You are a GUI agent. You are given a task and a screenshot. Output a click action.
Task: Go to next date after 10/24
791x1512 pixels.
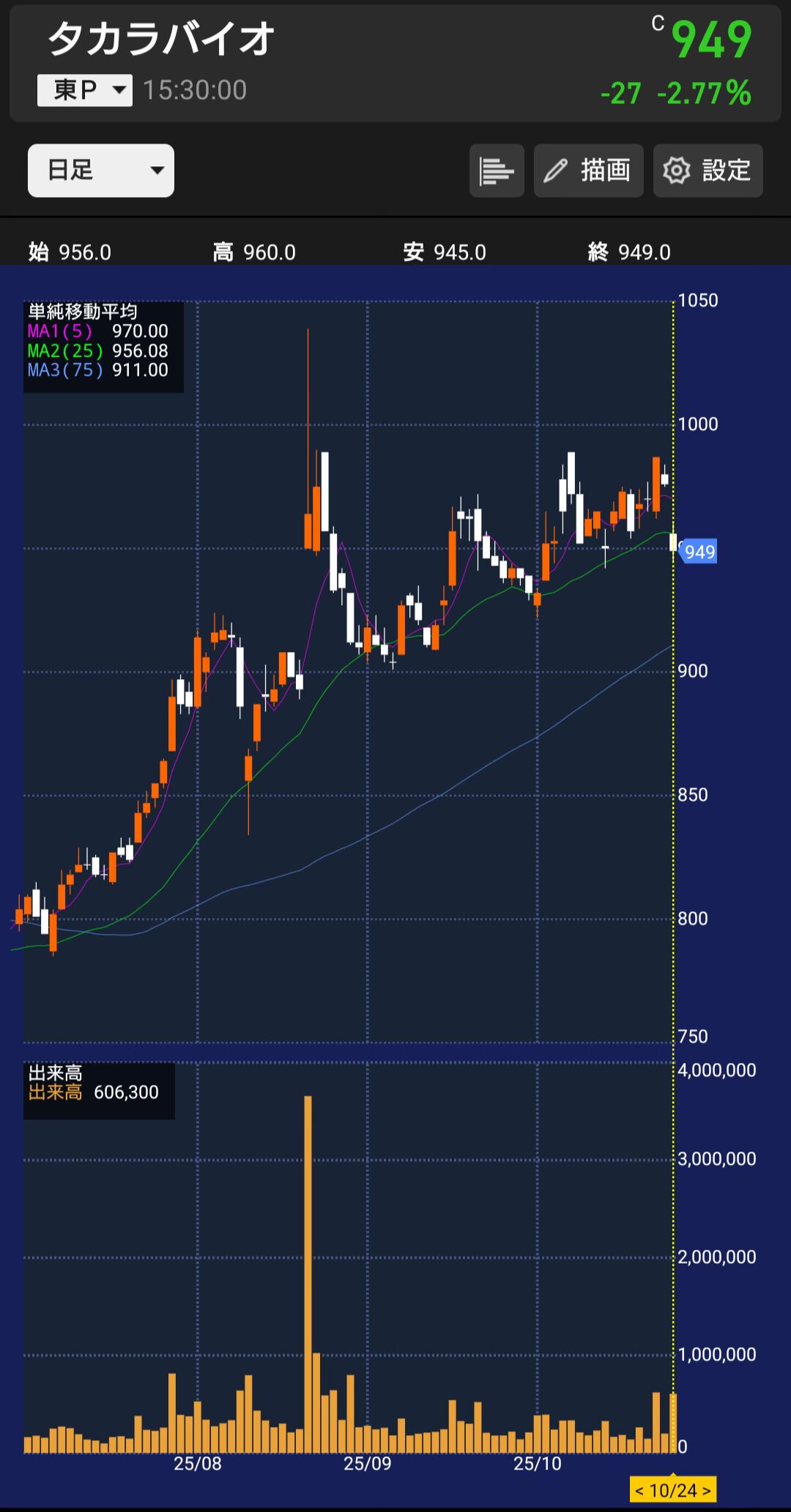pyautogui.click(x=707, y=1491)
